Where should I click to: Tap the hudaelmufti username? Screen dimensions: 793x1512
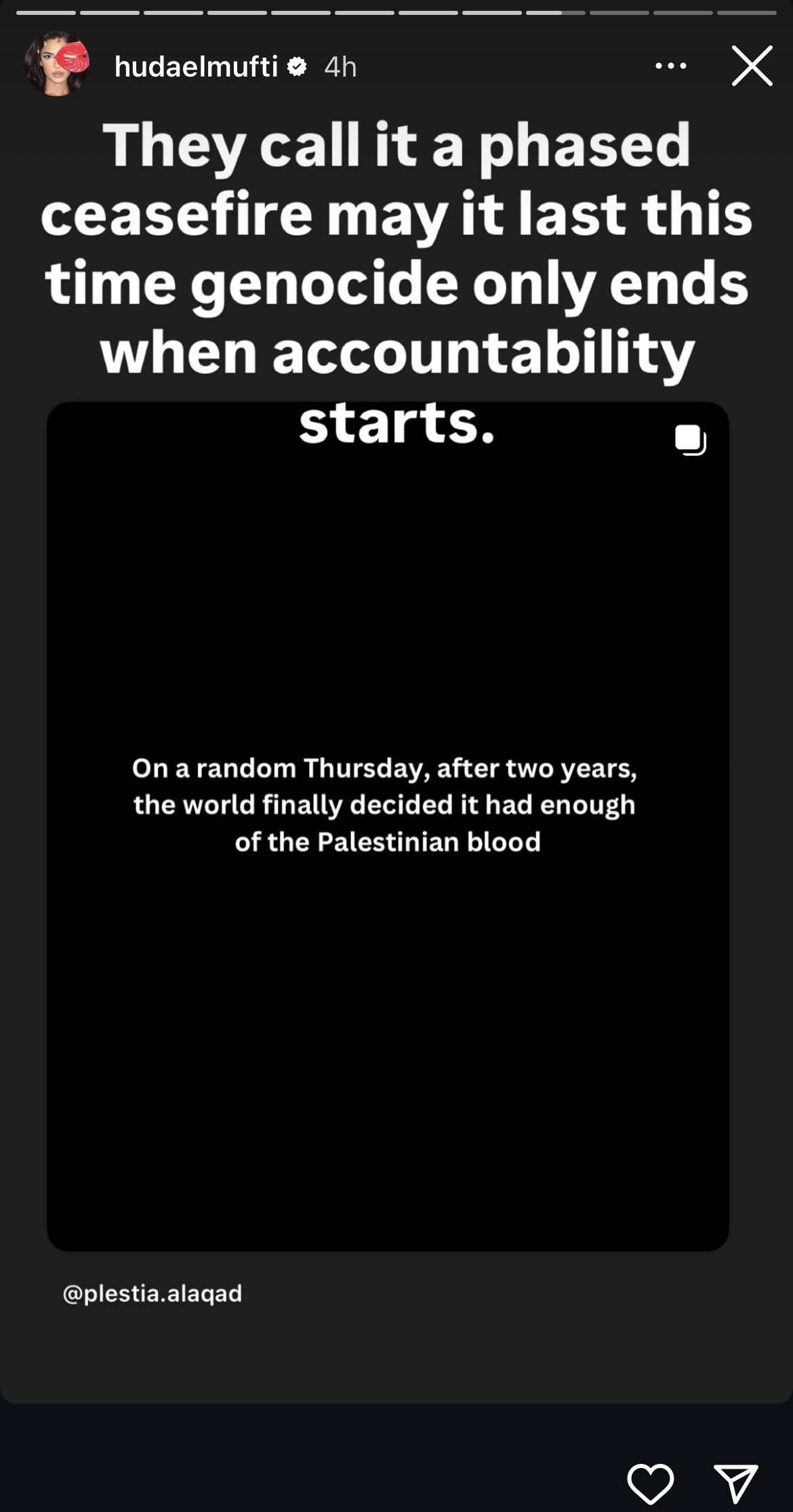(196, 66)
